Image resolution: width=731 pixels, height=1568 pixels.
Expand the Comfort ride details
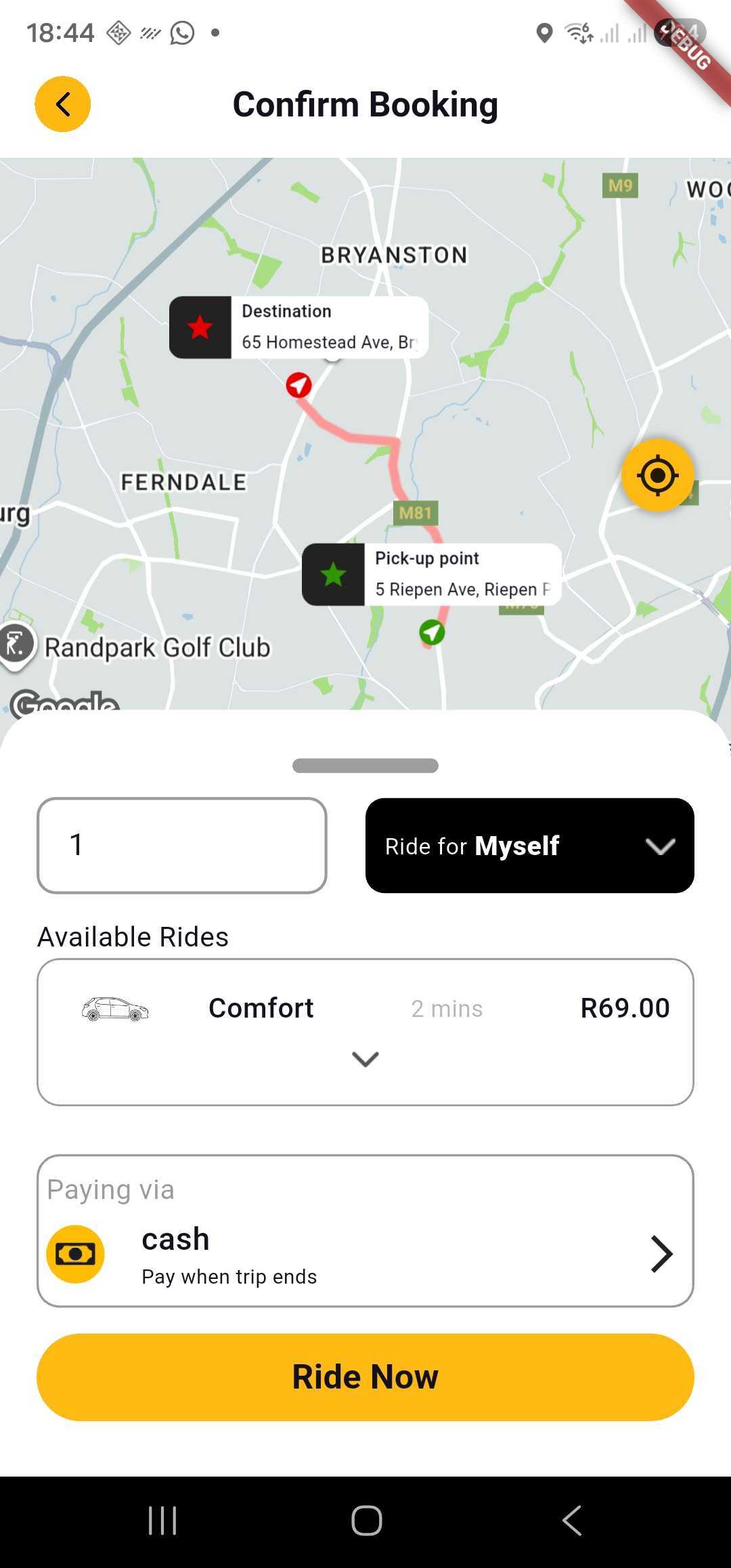365,1058
